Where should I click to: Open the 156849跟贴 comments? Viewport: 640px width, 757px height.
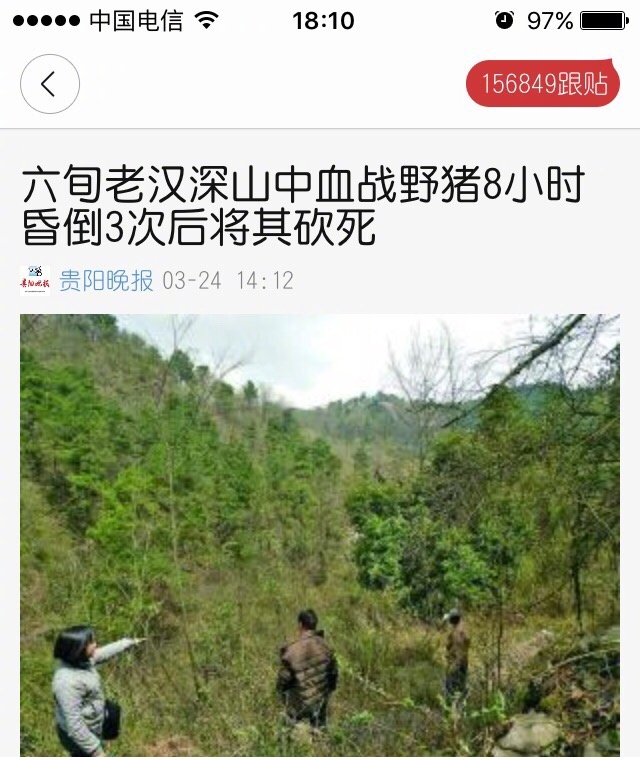tap(543, 84)
